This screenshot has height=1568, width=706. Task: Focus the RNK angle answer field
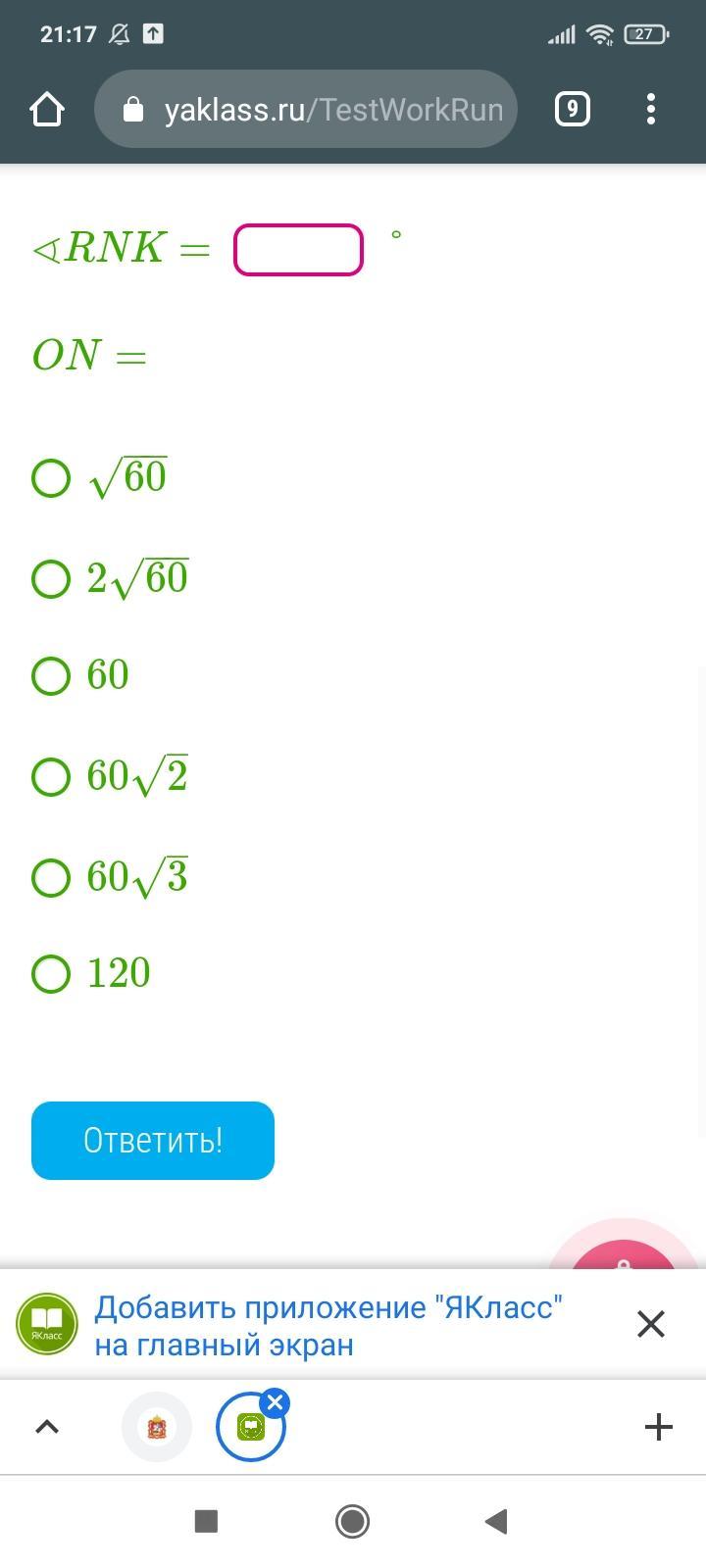click(x=298, y=250)
